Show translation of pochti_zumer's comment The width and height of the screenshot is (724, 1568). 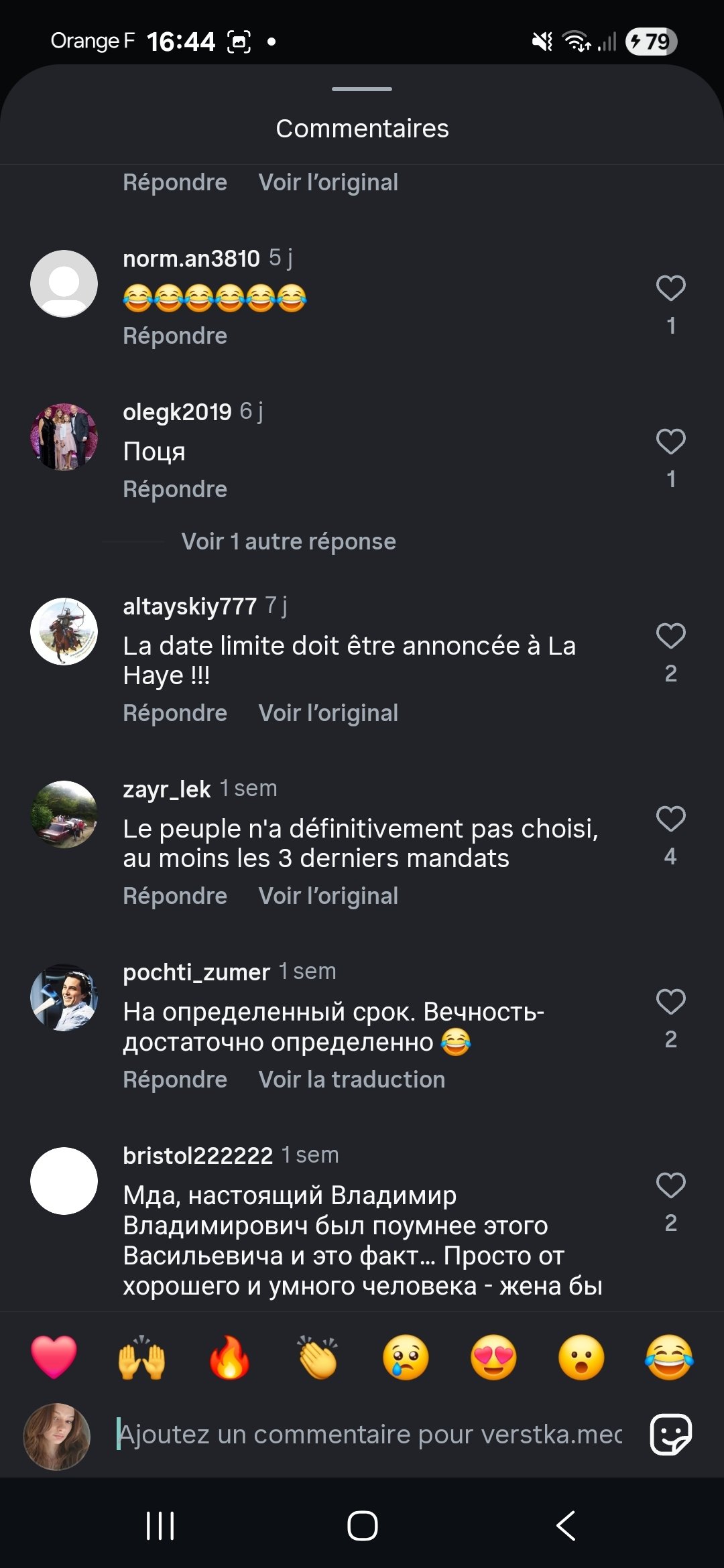tap(351, 1080)
